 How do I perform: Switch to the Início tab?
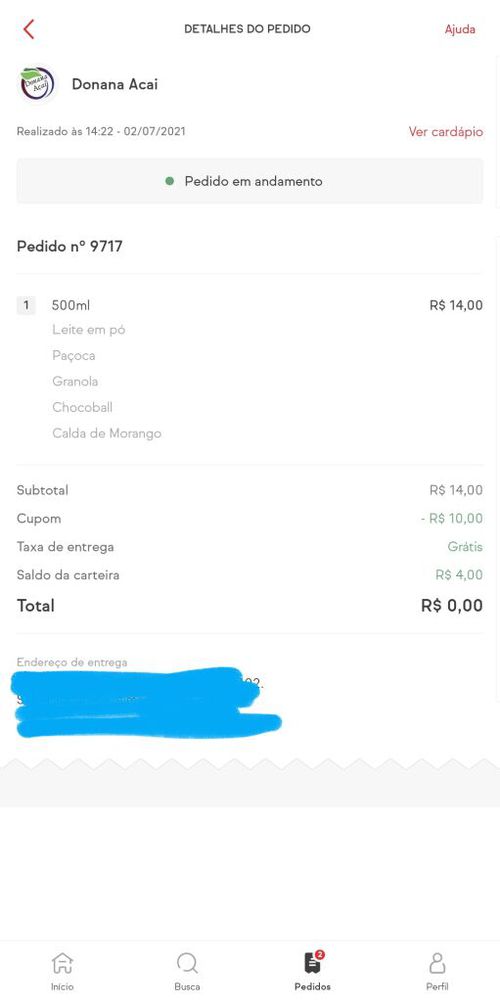[x=62, y=971]
